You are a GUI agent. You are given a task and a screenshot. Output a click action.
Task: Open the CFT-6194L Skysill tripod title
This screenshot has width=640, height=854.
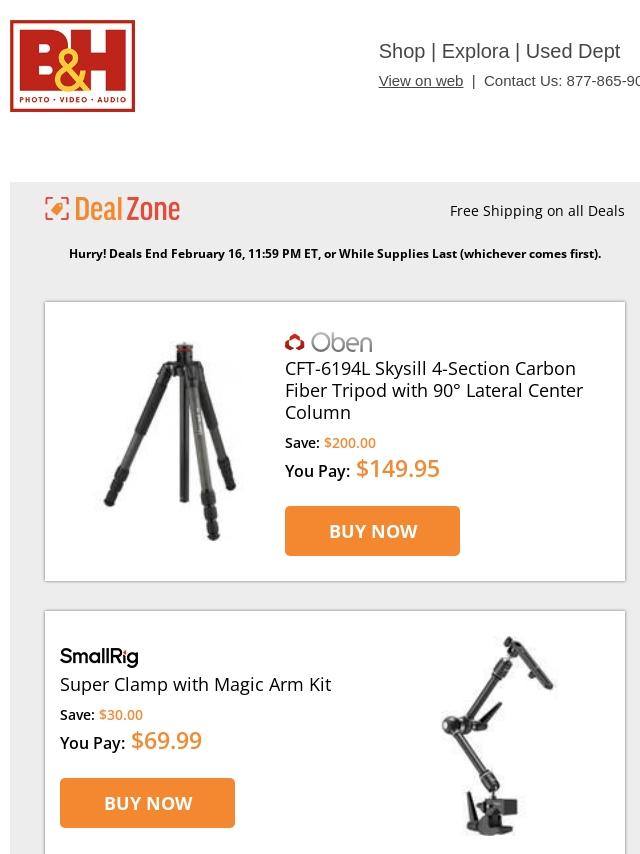tap(433, 390)
